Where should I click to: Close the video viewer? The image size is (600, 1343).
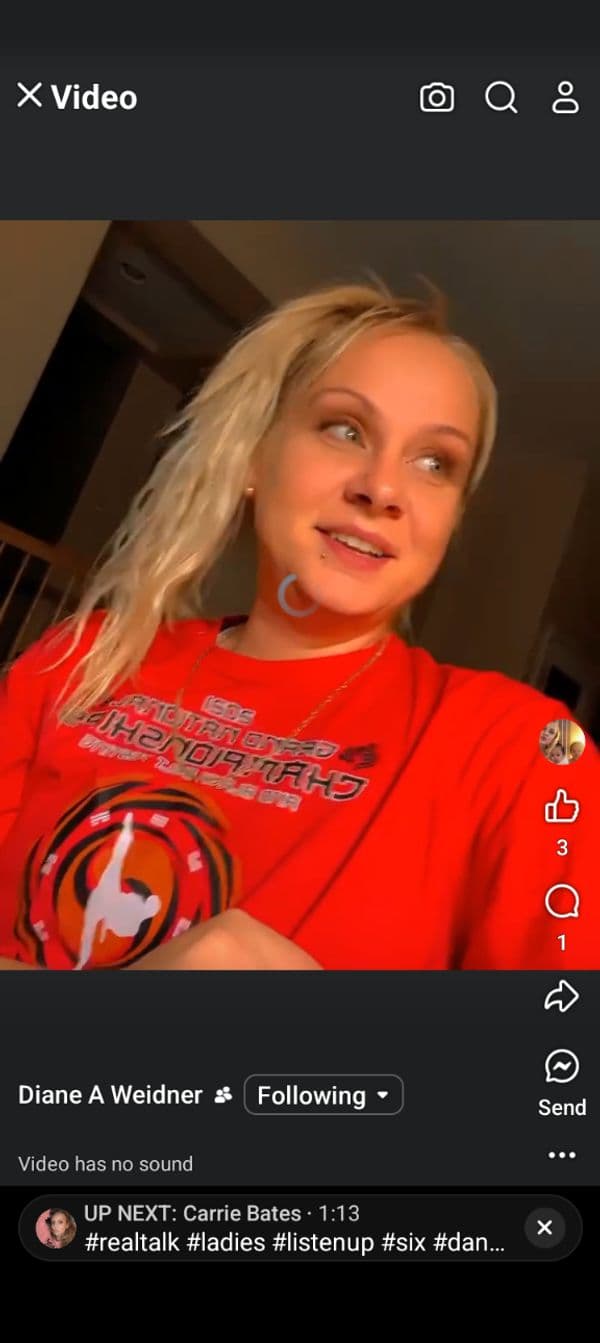30,96
